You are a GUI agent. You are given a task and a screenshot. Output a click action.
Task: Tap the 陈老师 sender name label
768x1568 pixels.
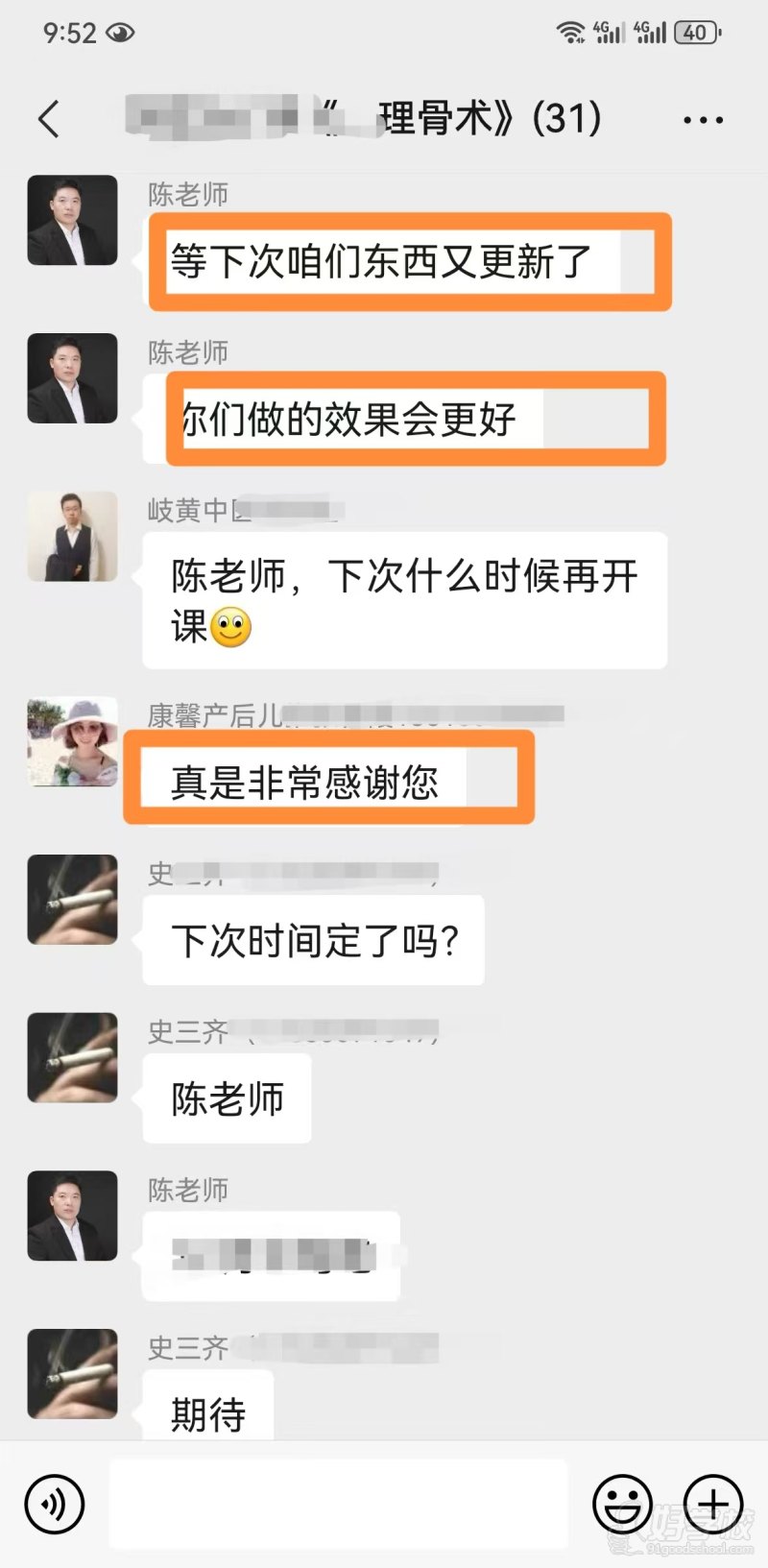pos(188,195)
